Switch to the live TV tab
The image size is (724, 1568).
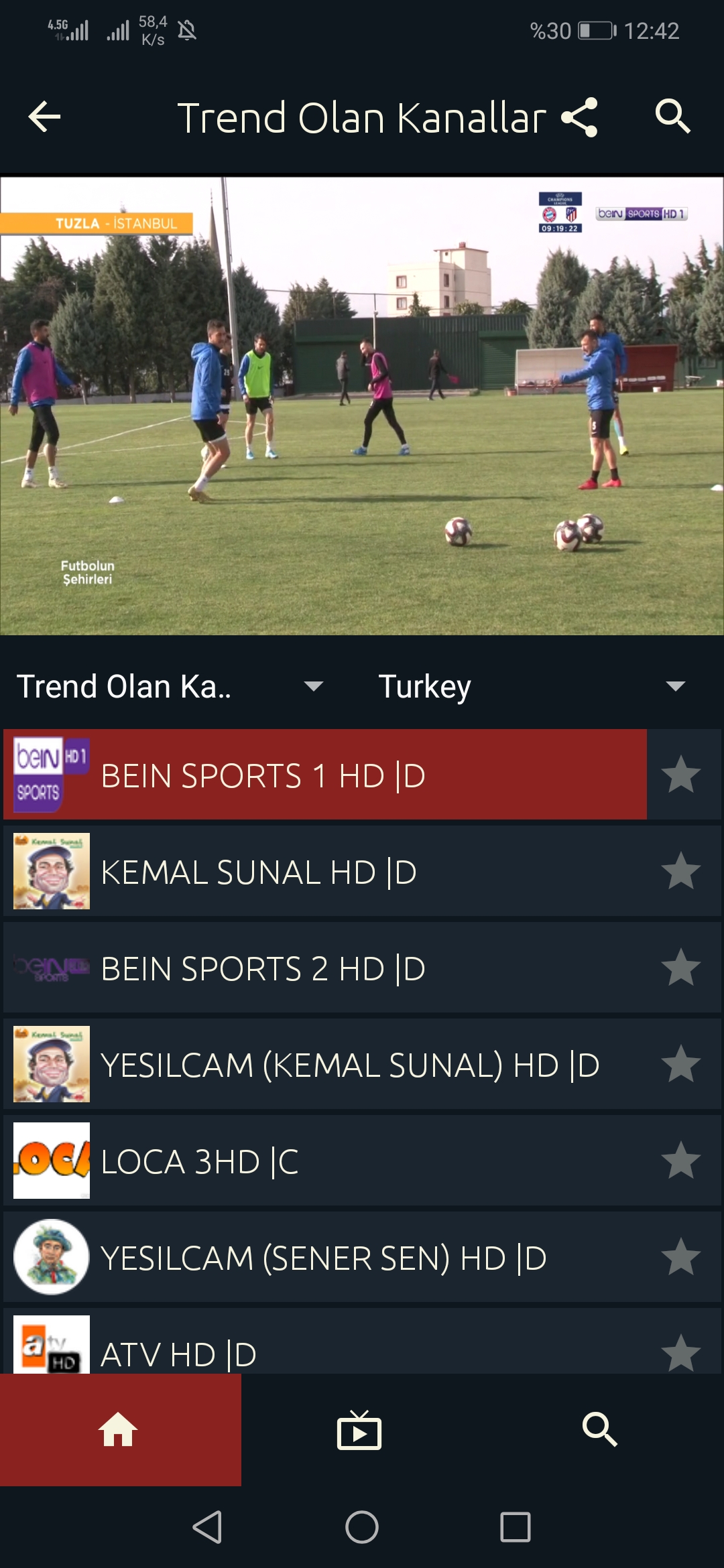point(359,1431)
